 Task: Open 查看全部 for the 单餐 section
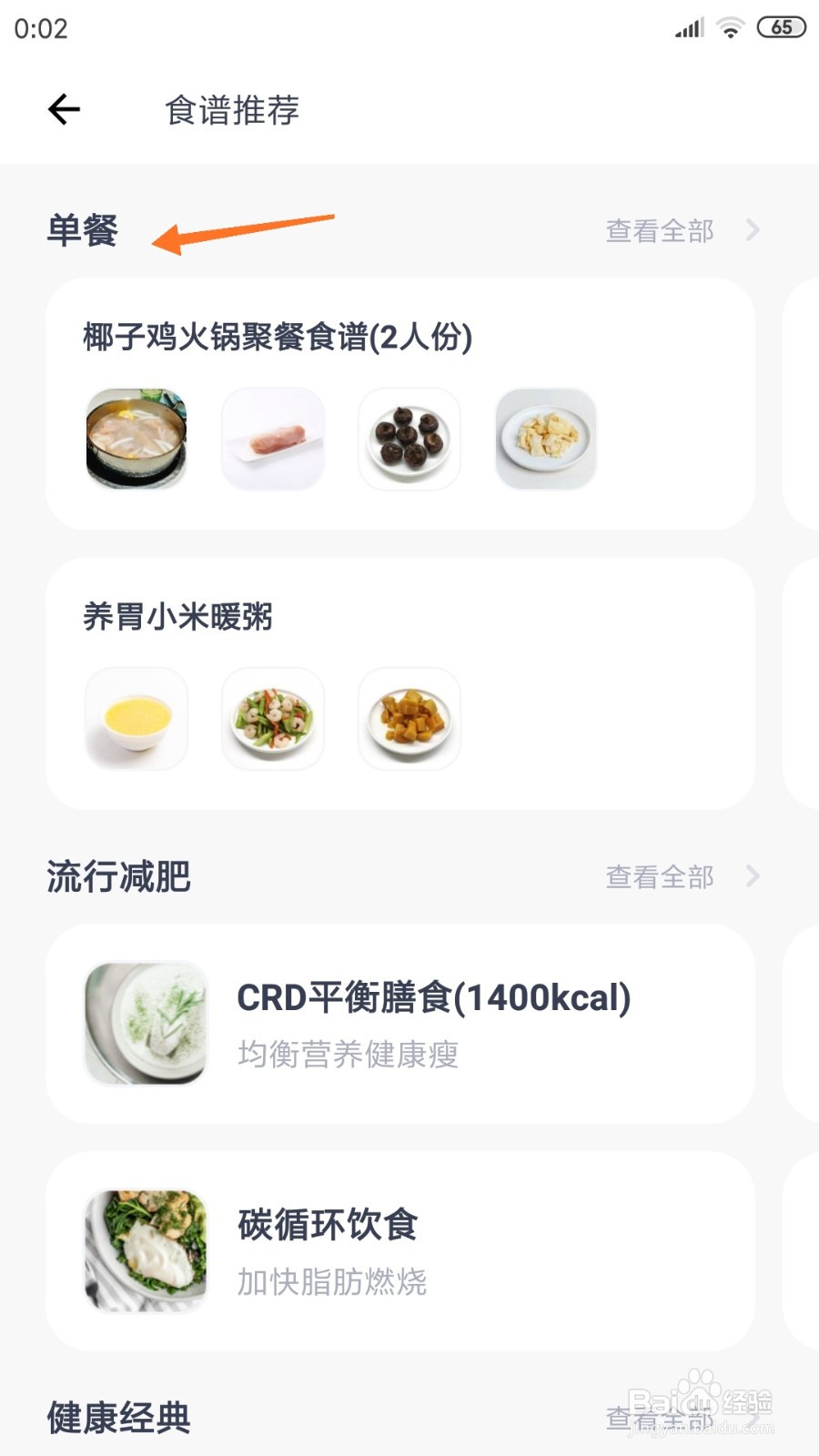coord(659,231)
